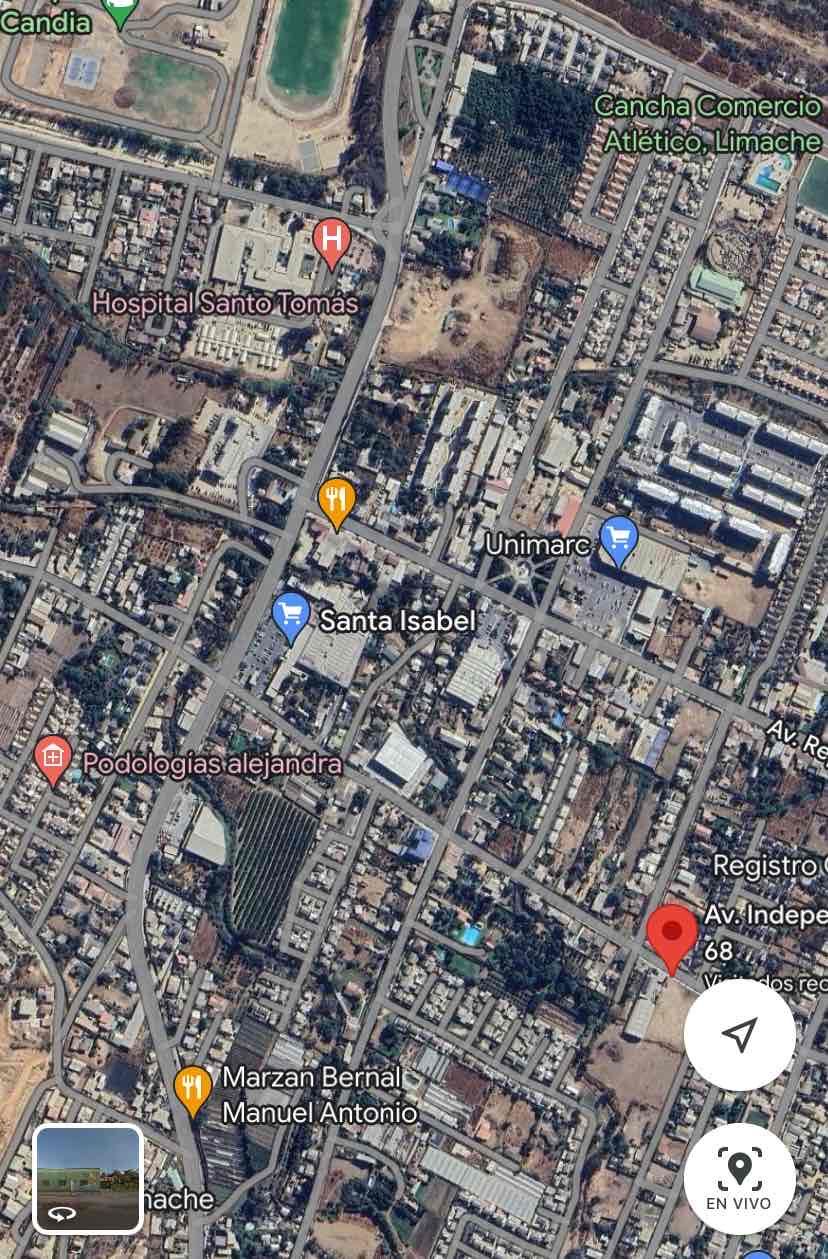The width and height of the screenshot is (828, 1259).
Task: Tap the red dropped pin at Av. Independencia
Action: (672, 934)
